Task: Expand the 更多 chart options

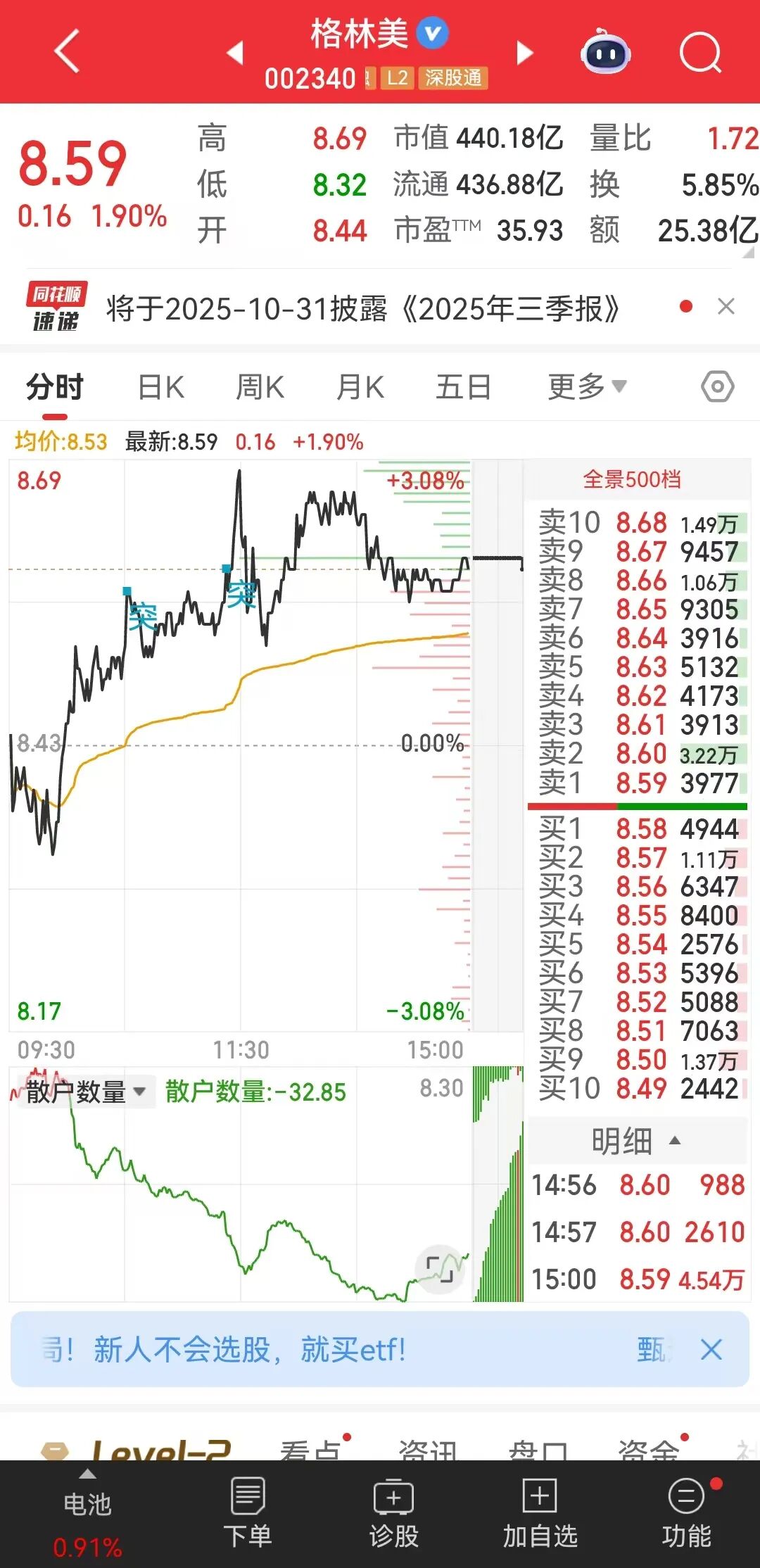Action: 586,386
